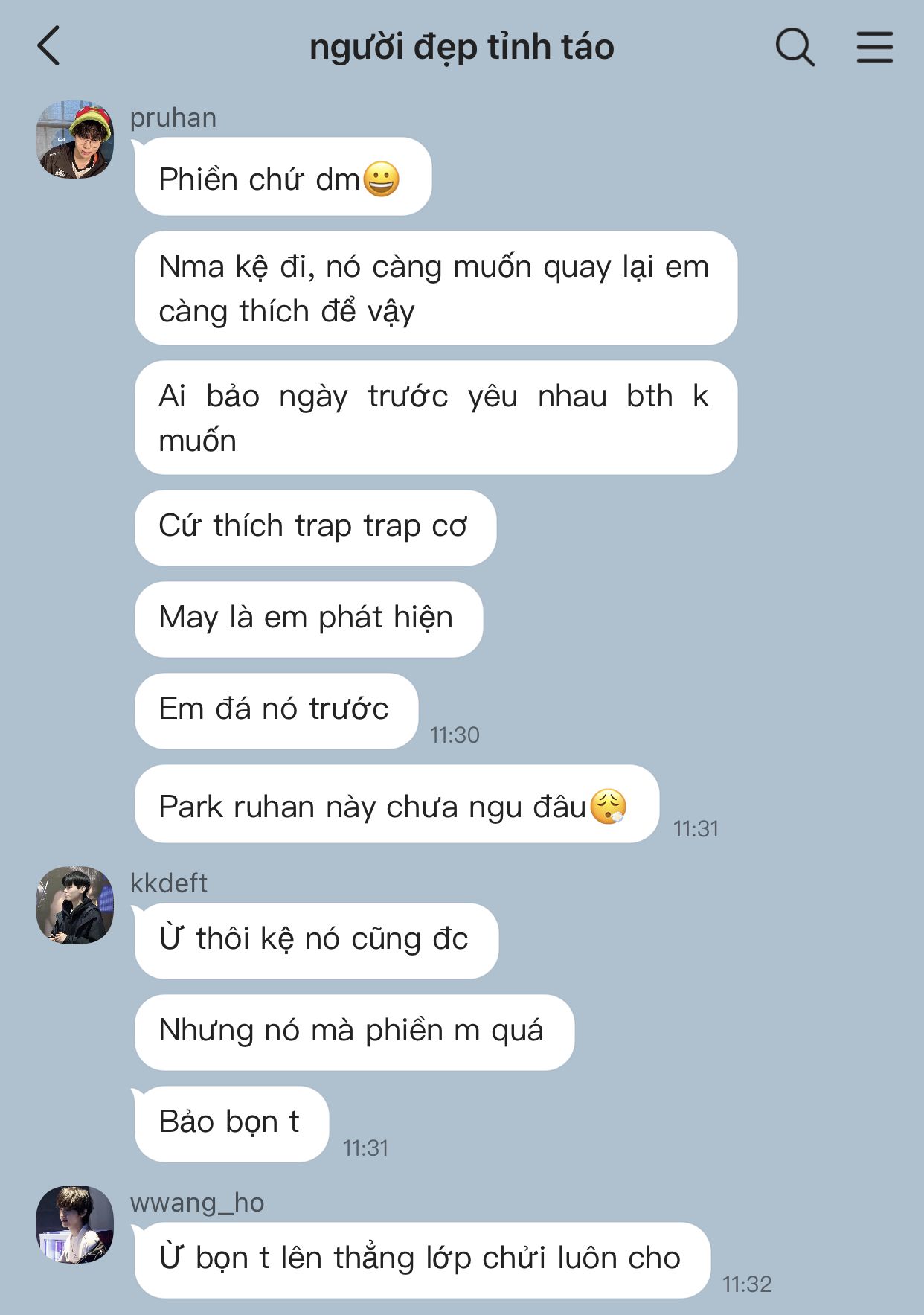
Task: Search messages in this chat
Action: pos(795,48)
